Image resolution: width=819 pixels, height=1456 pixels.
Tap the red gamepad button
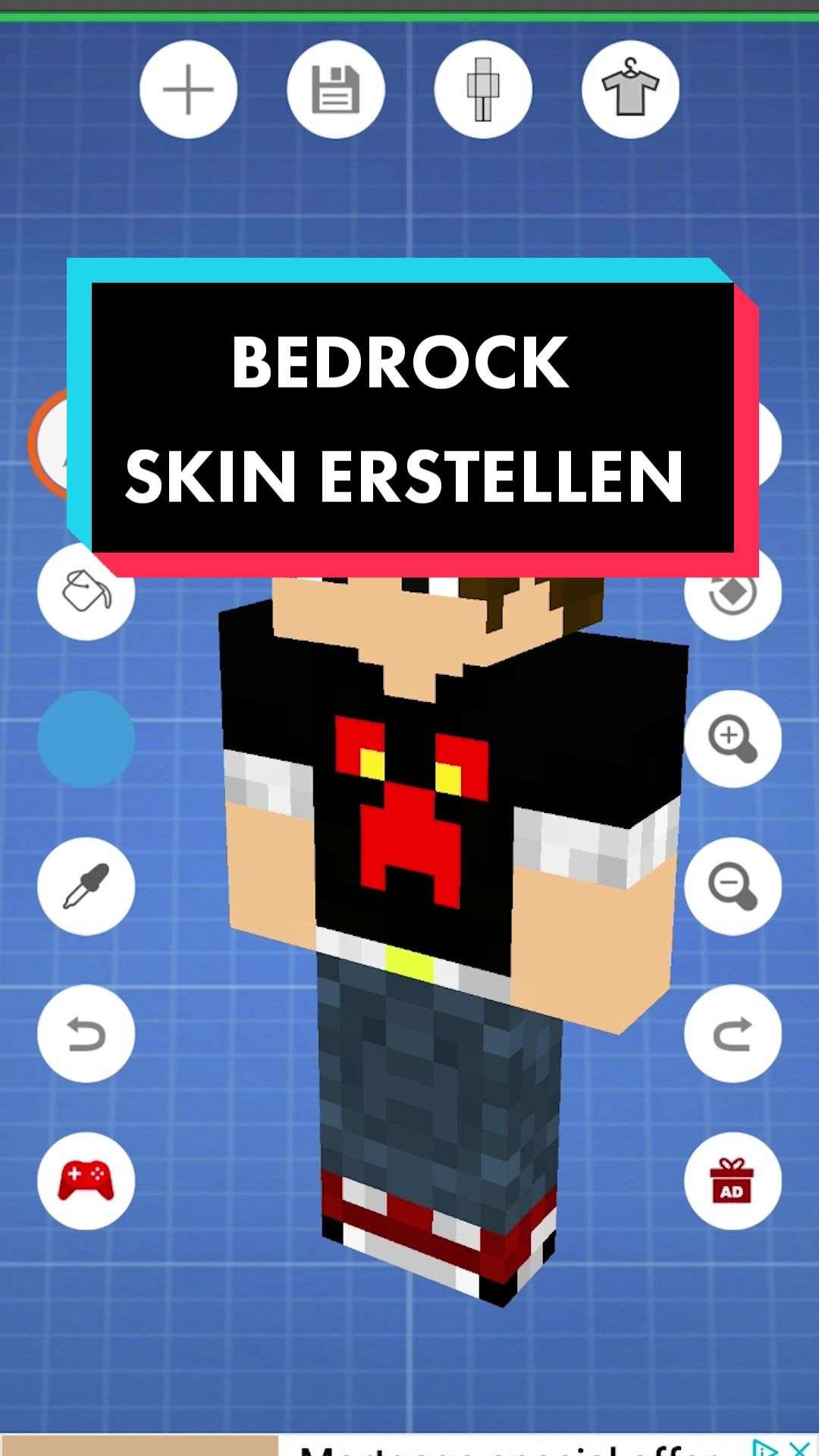(86, 1180)
